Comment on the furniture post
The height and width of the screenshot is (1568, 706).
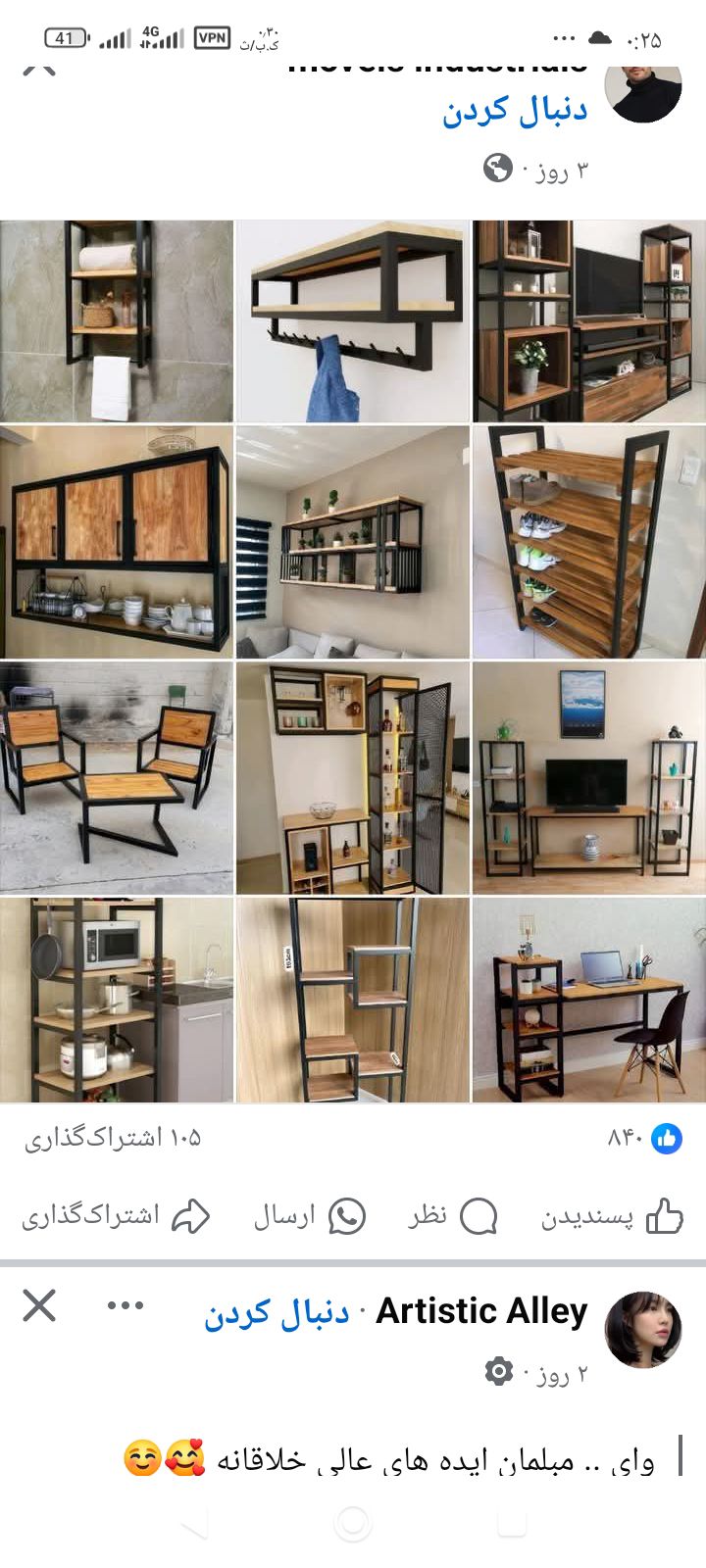point(452,1217)
